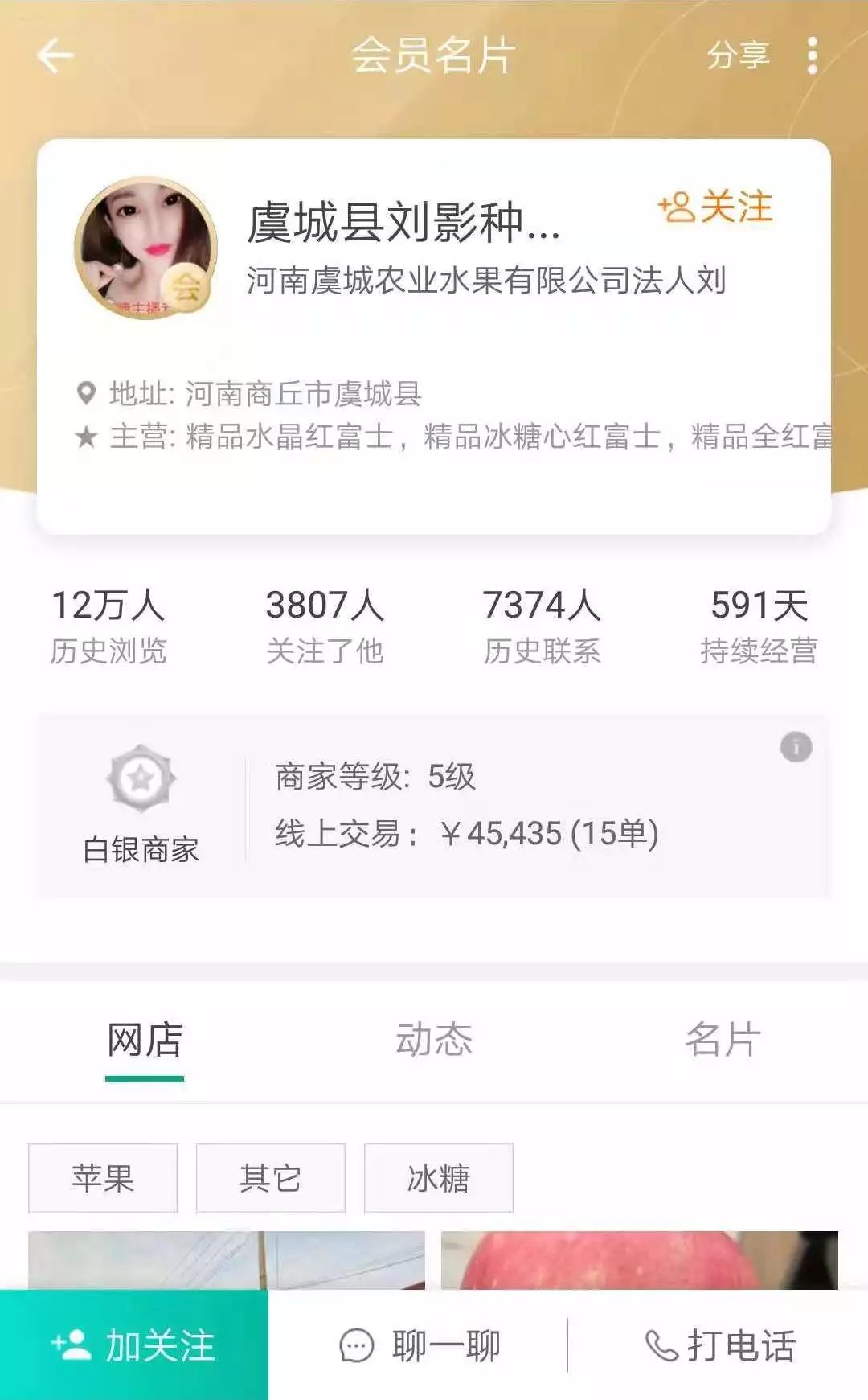Tap 分享 to share this member card

[x=738, y=55]
